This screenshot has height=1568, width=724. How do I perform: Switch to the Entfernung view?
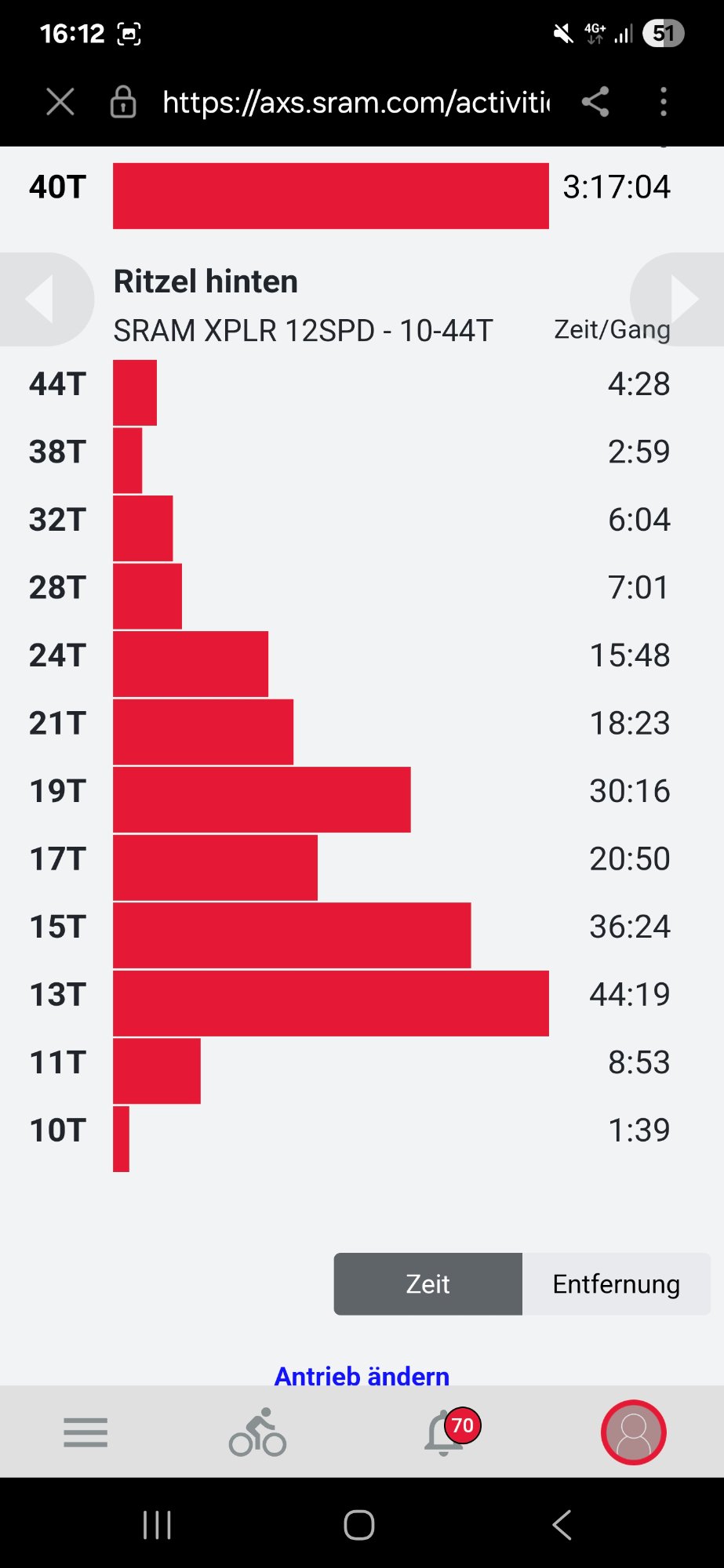click(616, 1283)
